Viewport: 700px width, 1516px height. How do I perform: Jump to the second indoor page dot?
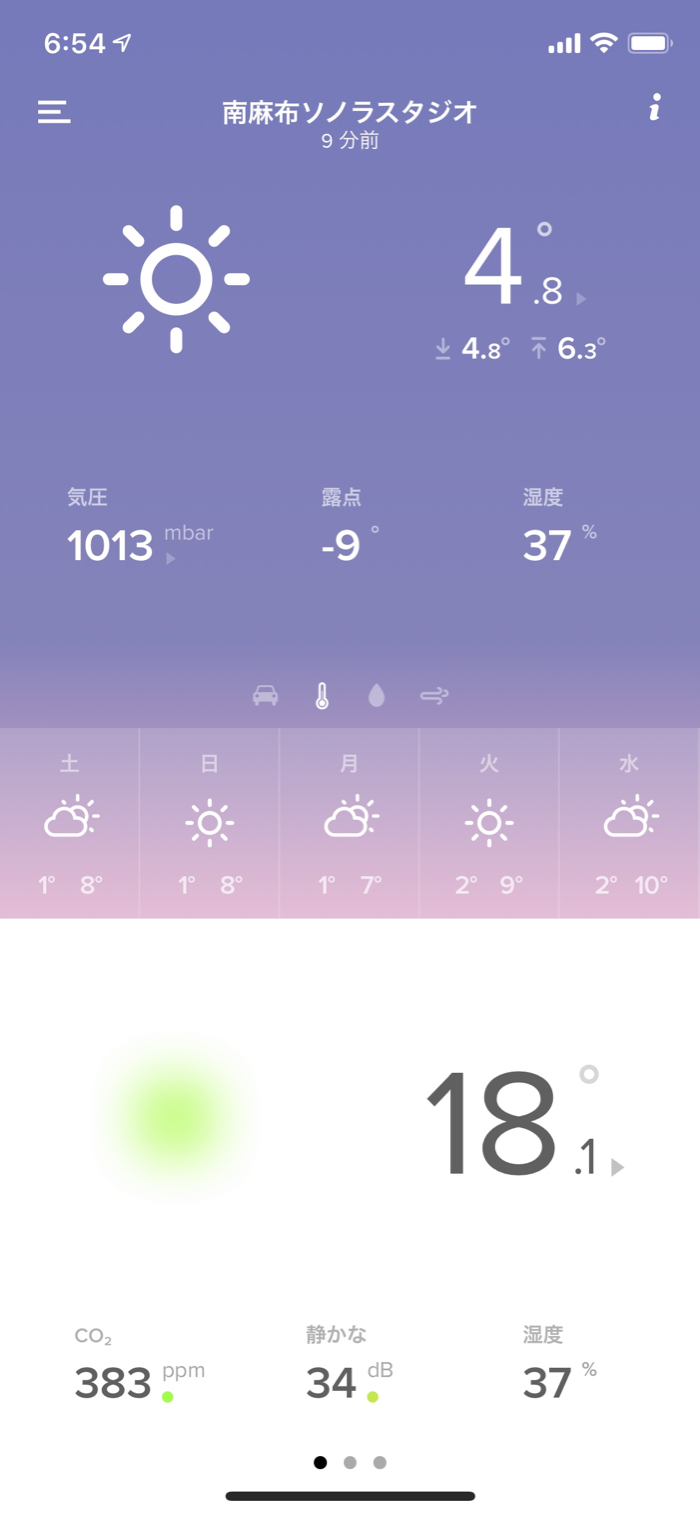(x=350, y=1462)
